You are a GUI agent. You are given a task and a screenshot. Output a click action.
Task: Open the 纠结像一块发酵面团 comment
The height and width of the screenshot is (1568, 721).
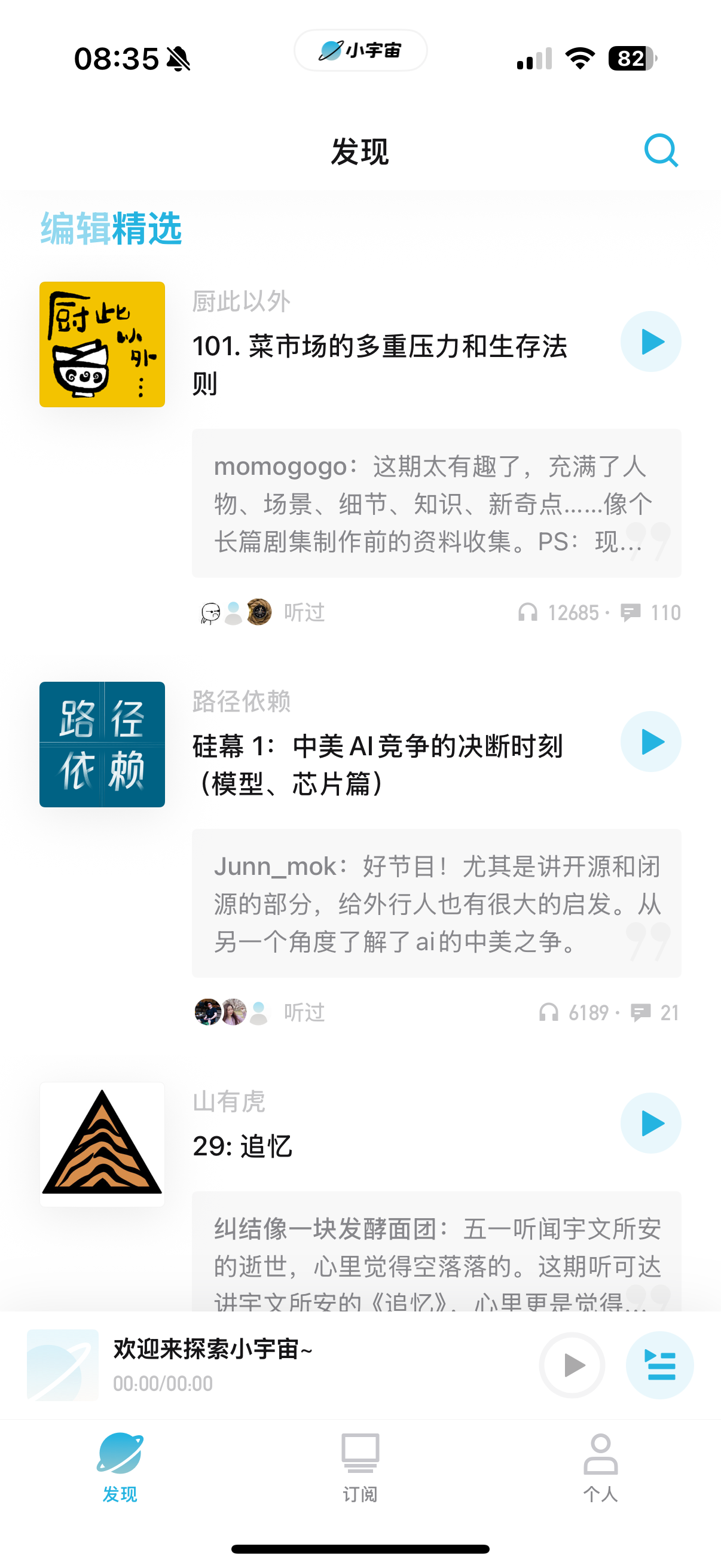pos(436,1252)
